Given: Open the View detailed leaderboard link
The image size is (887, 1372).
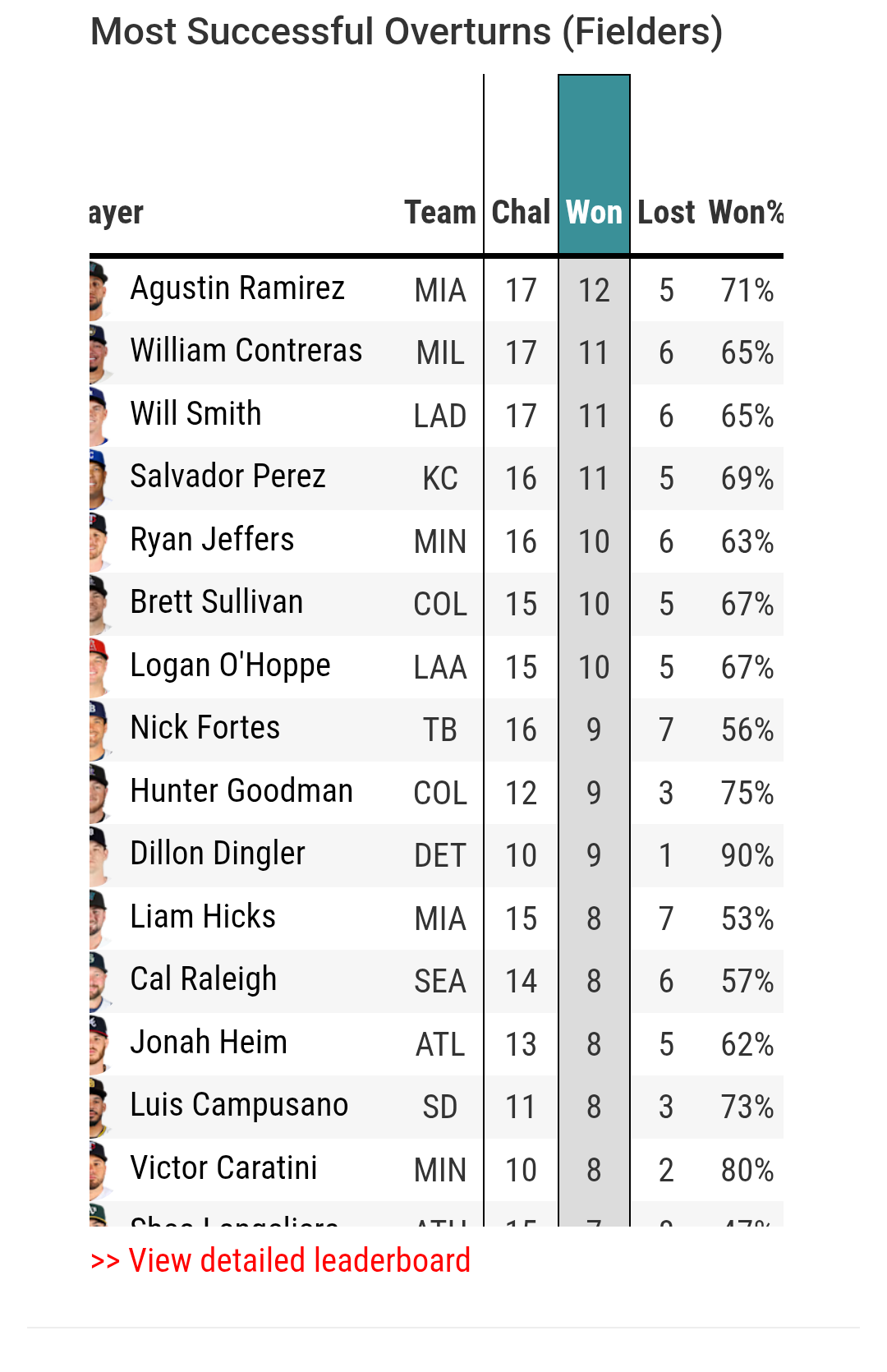Looking at the screenshot, I should pos(280,1260).
